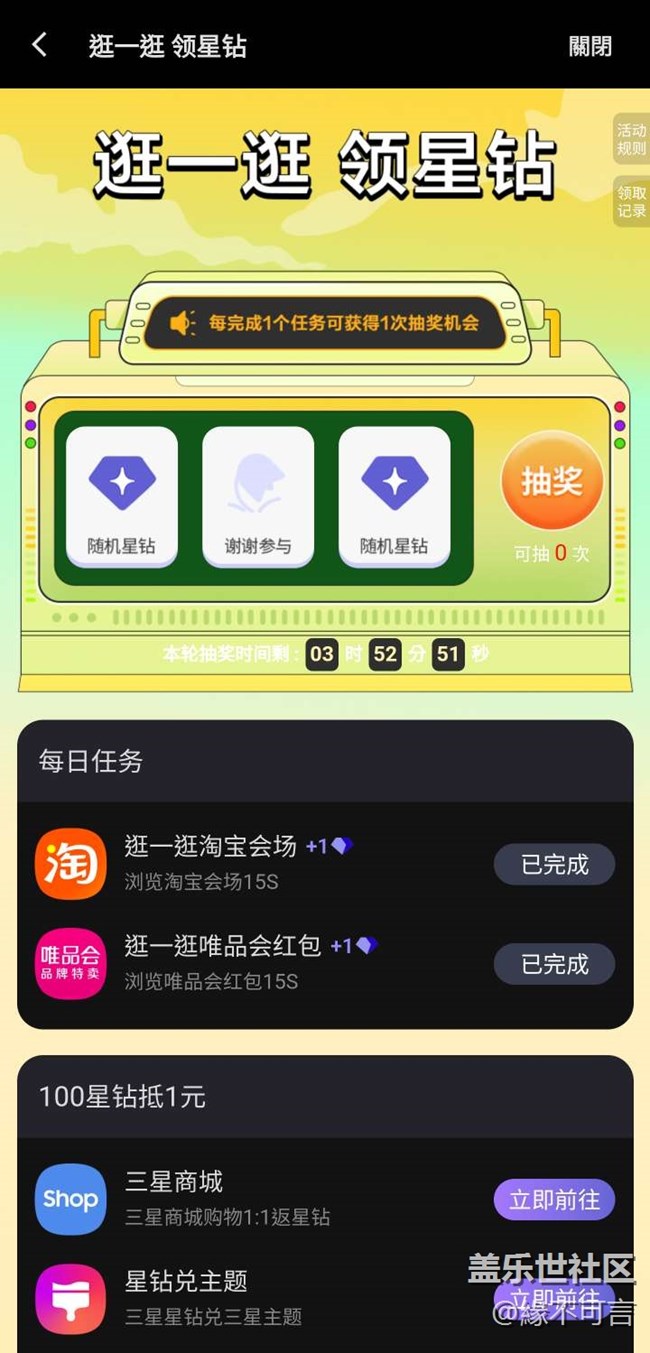This screenshot has width=650, height=1353.
Task: Open 活动规则 activity rules
Action: (631, 139)
